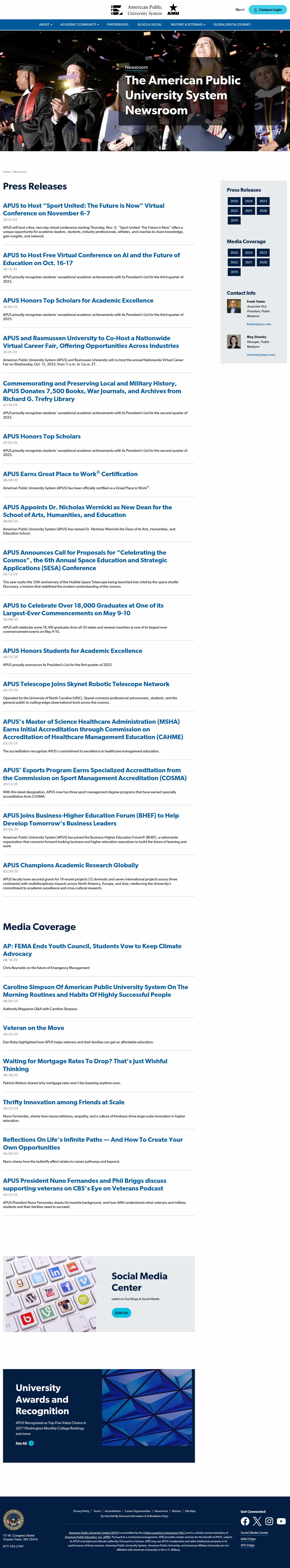The width and height of the screenshot is (290, 1568).
Task: Open Global Digital Journey page
Action: tap(232, 24)
